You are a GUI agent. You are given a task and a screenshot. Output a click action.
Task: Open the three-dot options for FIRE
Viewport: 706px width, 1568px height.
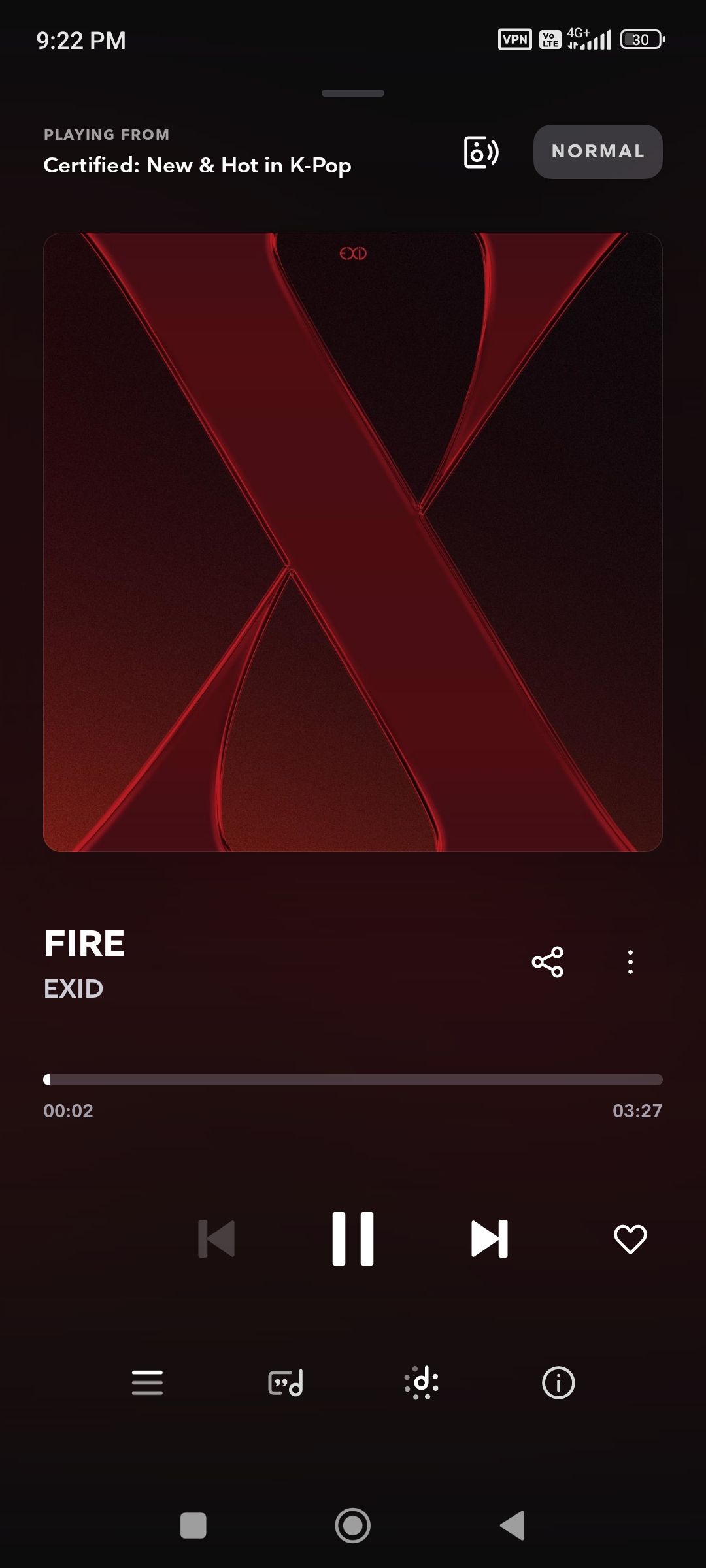(630, 962)
